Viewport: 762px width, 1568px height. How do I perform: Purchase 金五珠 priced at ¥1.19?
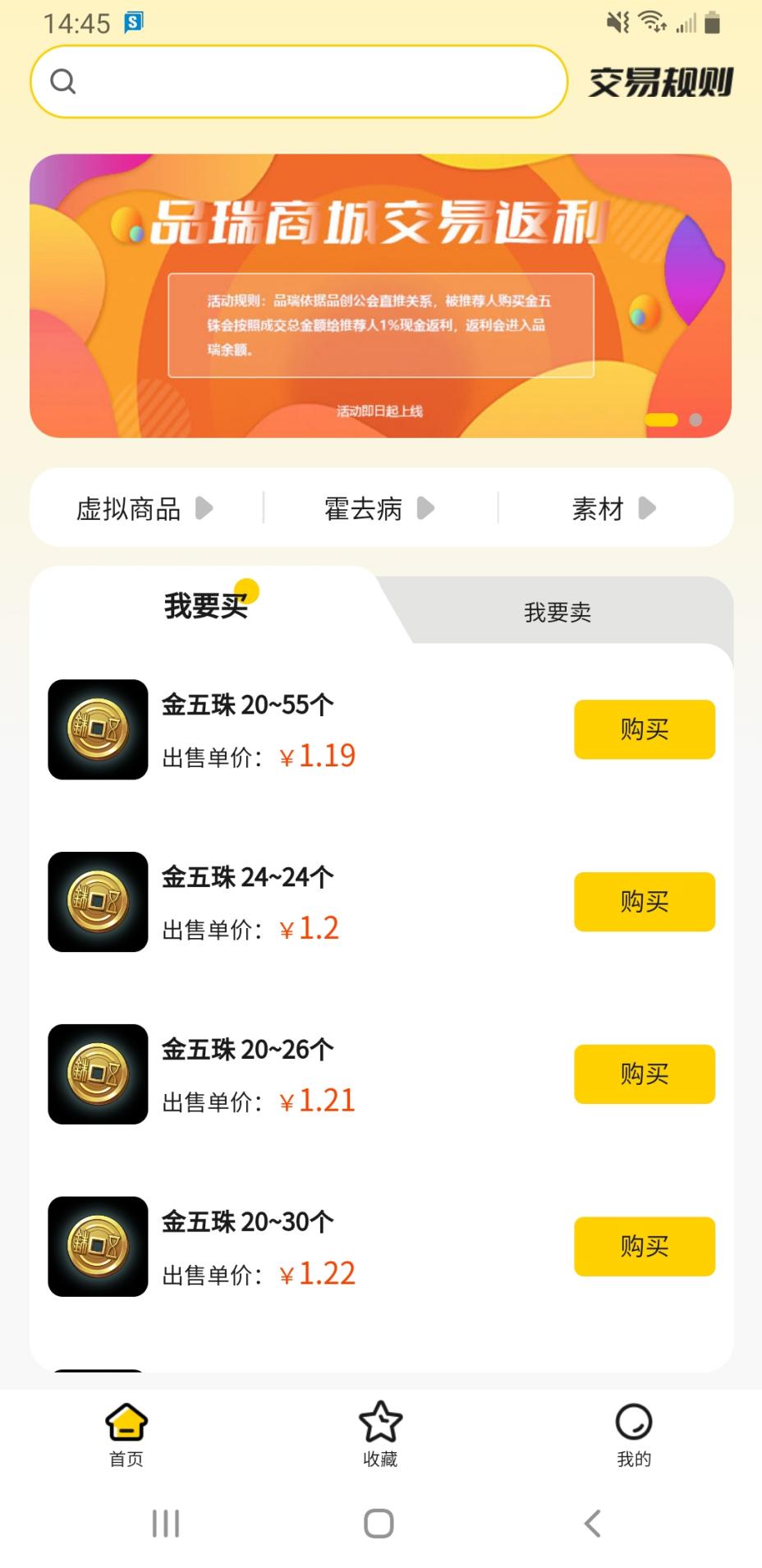pos(644,729)
